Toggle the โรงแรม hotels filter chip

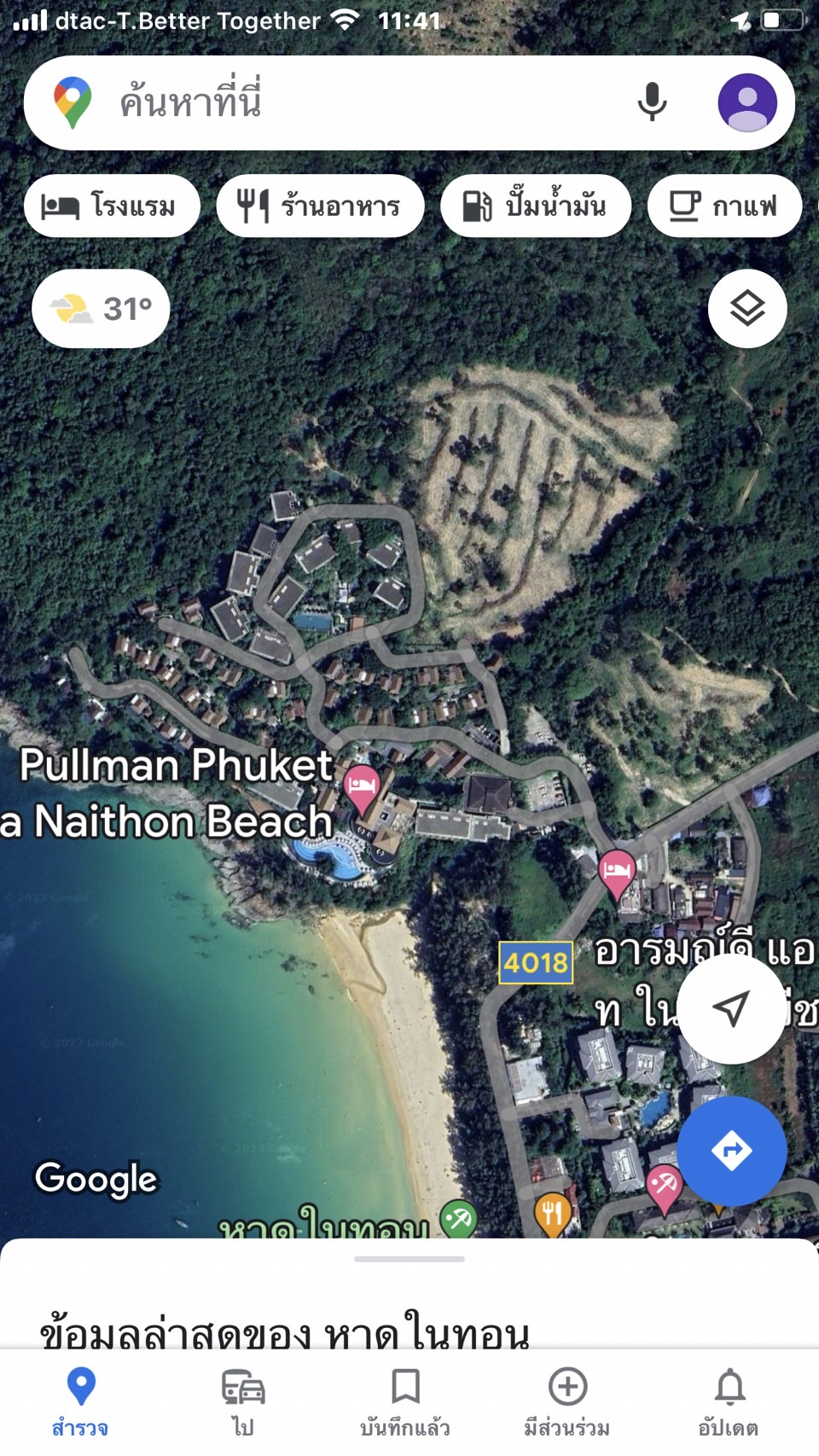click(112, 205)
